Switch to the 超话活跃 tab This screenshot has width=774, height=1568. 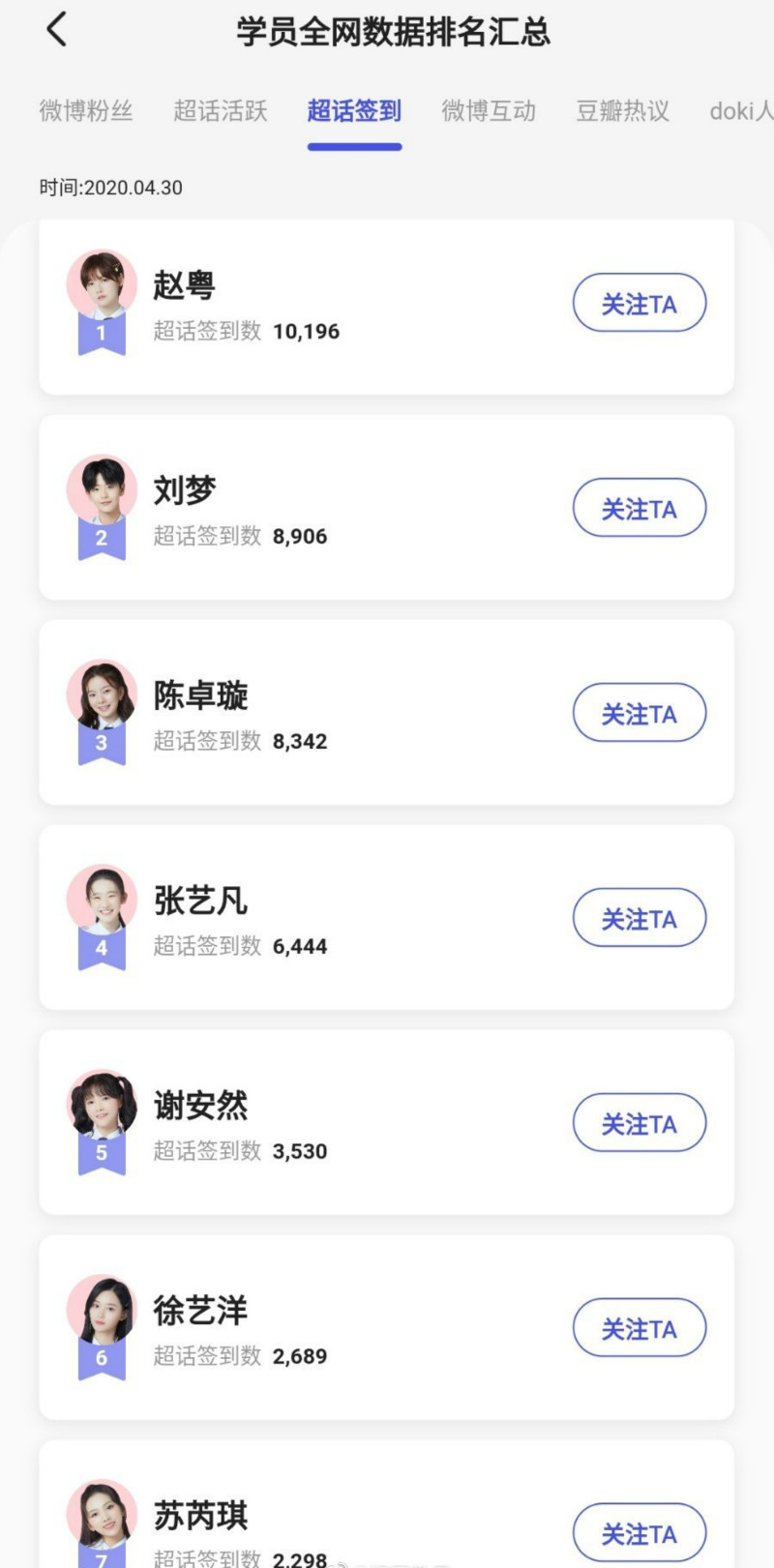coord(220,111)
